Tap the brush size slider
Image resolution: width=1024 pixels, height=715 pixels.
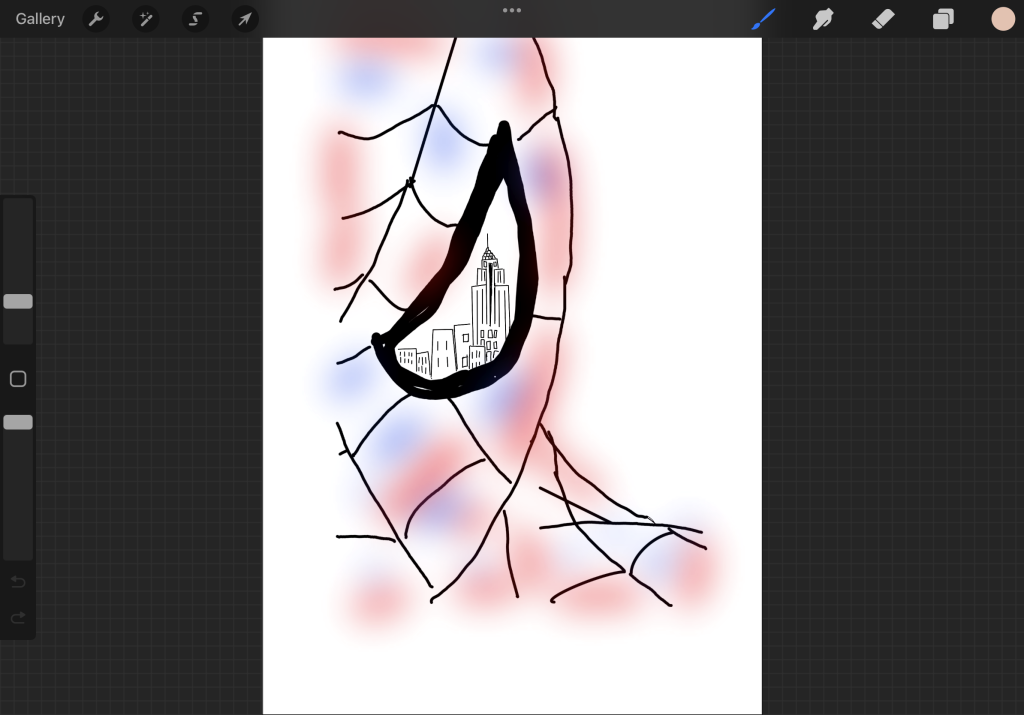tap(18, 301)
